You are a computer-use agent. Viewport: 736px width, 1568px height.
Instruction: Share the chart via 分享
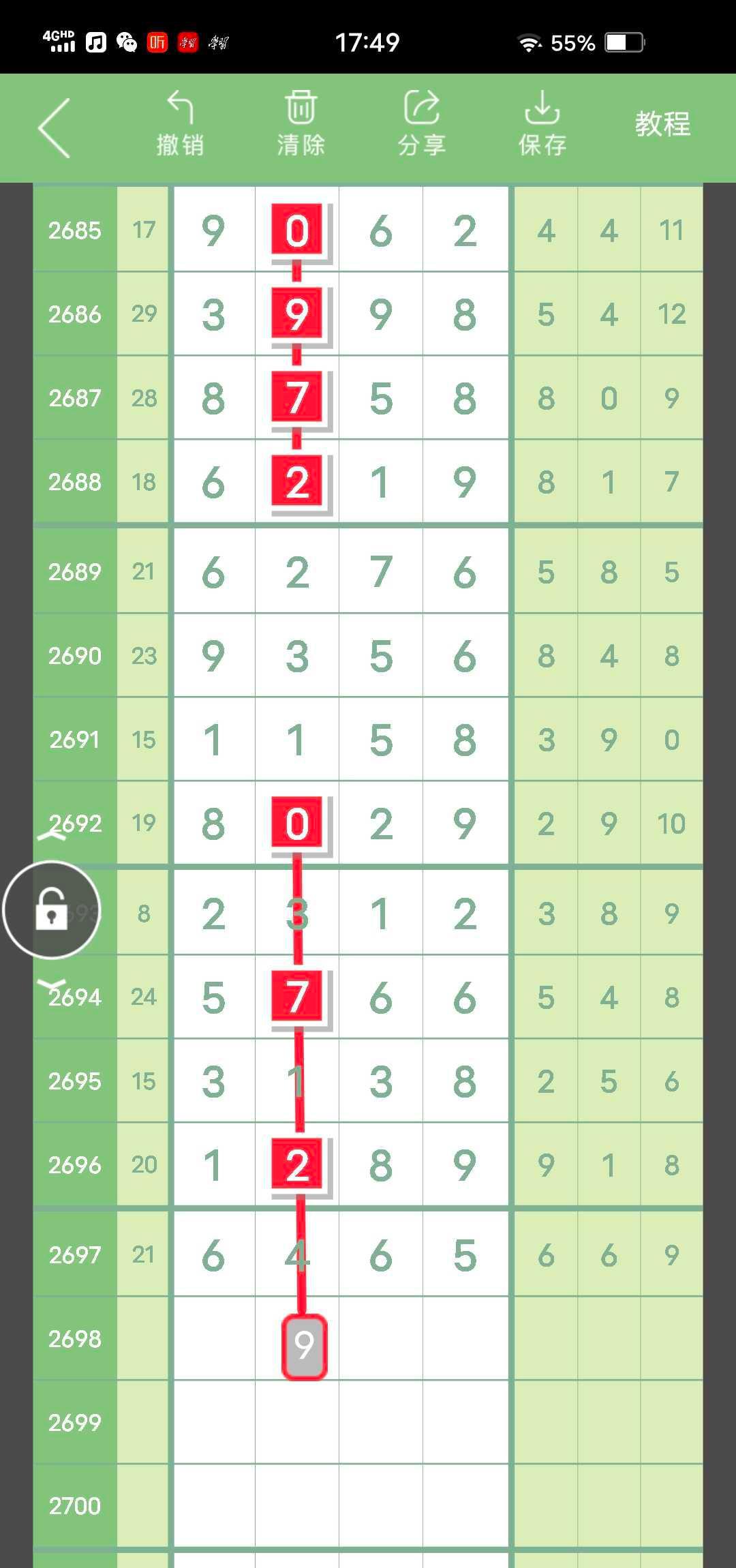point(421,124)
